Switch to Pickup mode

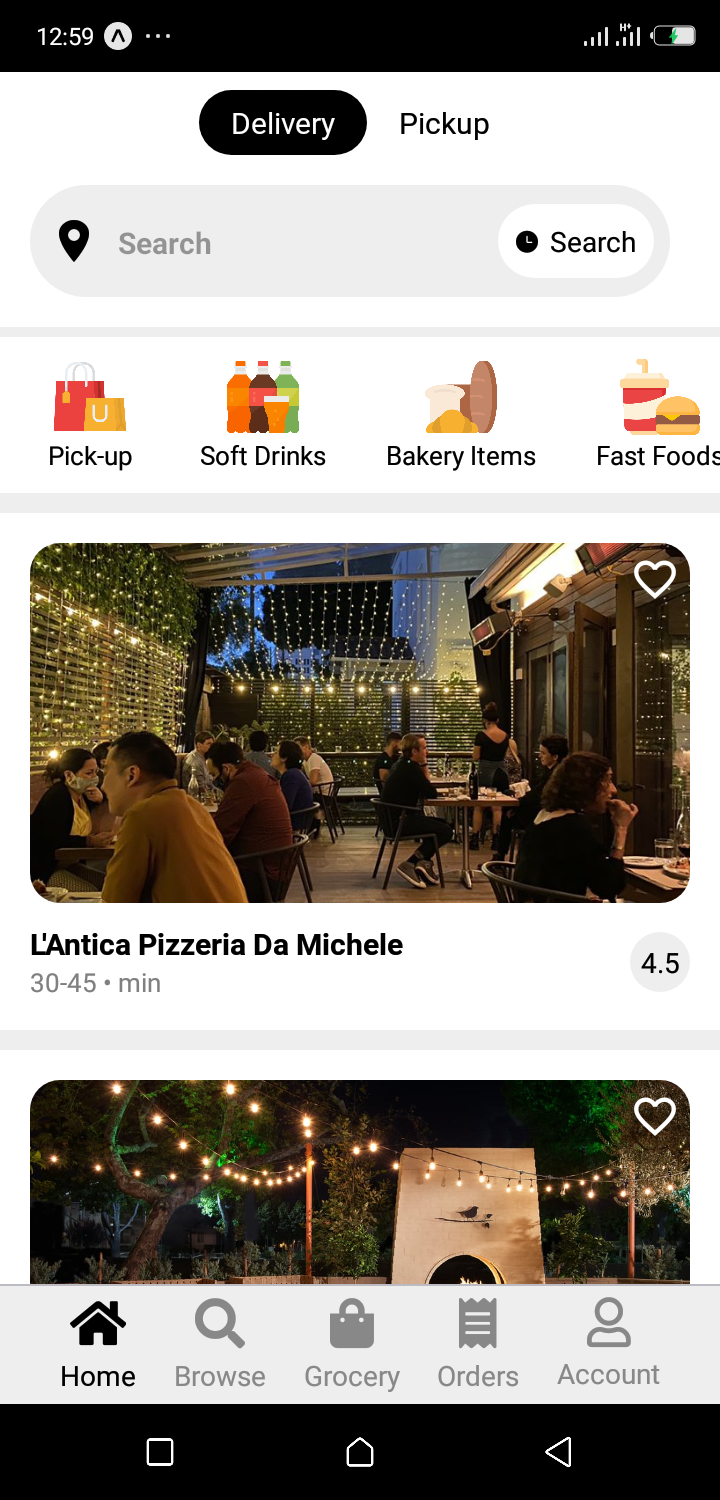click(444, 122)
